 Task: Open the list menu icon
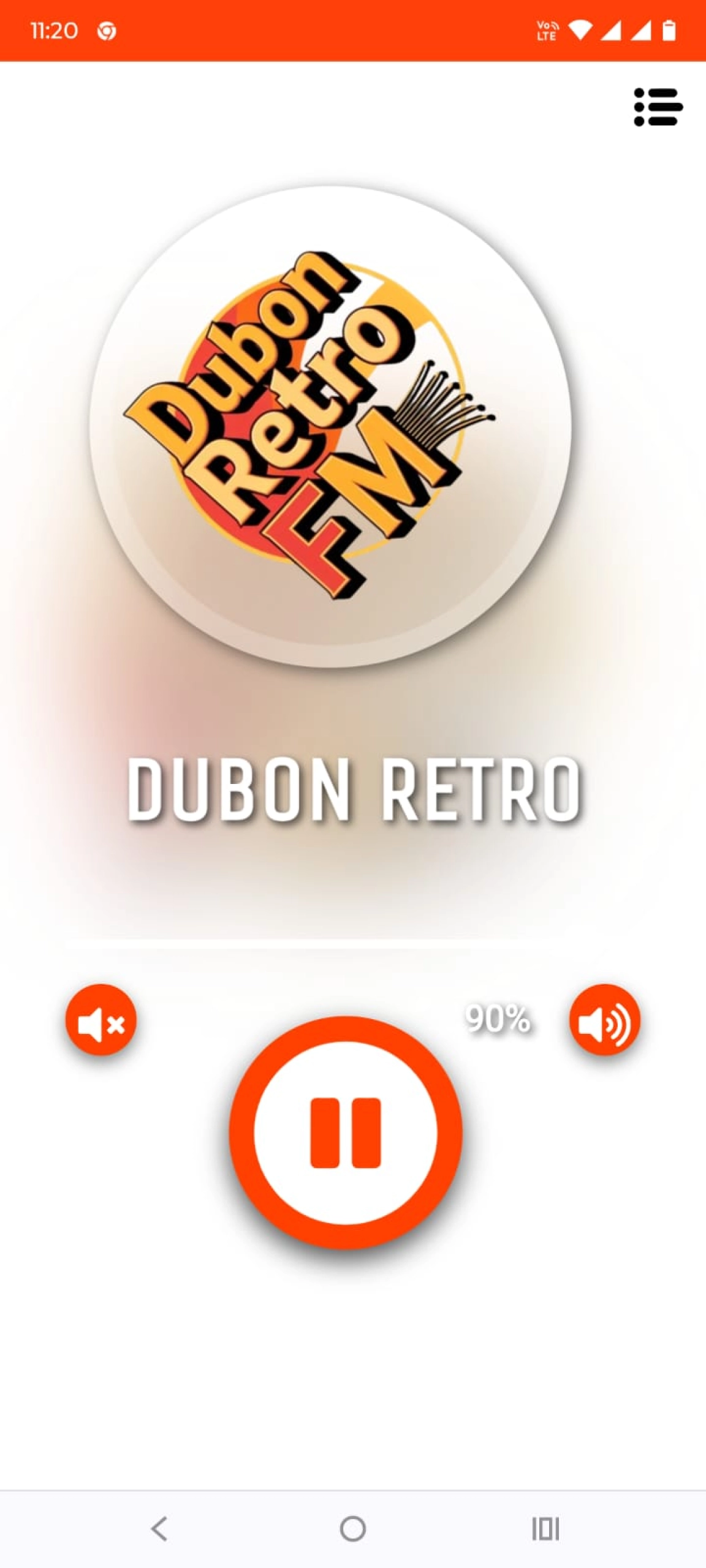(658, 107)
